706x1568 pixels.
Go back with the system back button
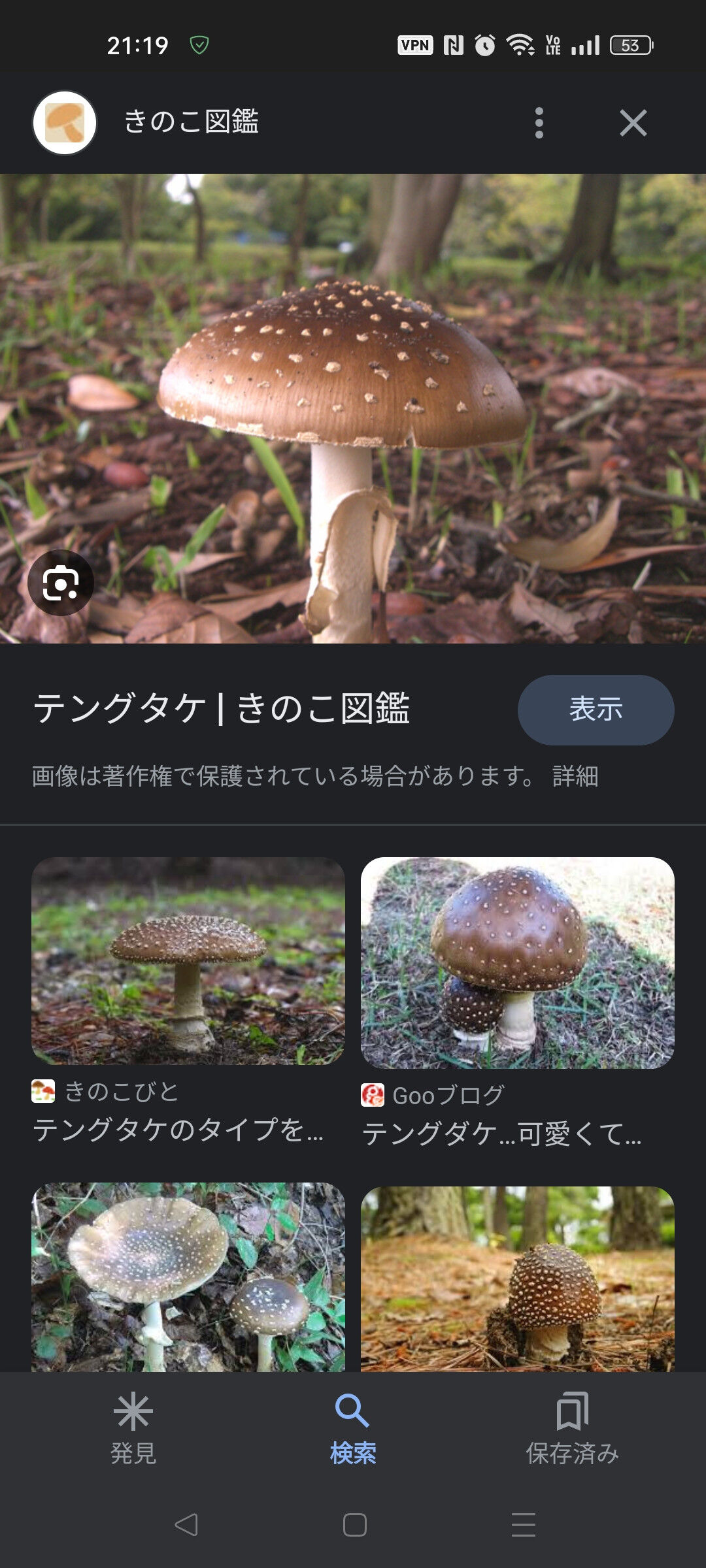pyautogui.click(x=186, y=1525)
